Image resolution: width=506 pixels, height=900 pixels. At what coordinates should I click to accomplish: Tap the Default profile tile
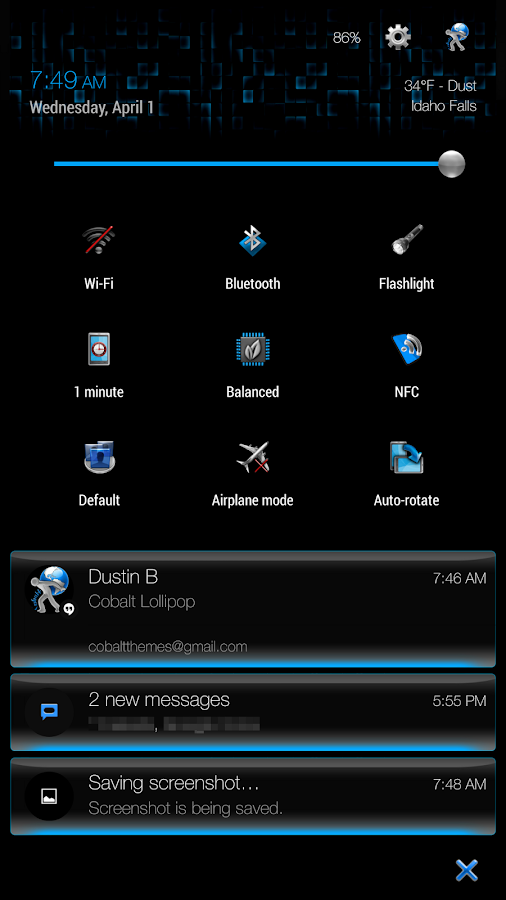click(99, 474)
